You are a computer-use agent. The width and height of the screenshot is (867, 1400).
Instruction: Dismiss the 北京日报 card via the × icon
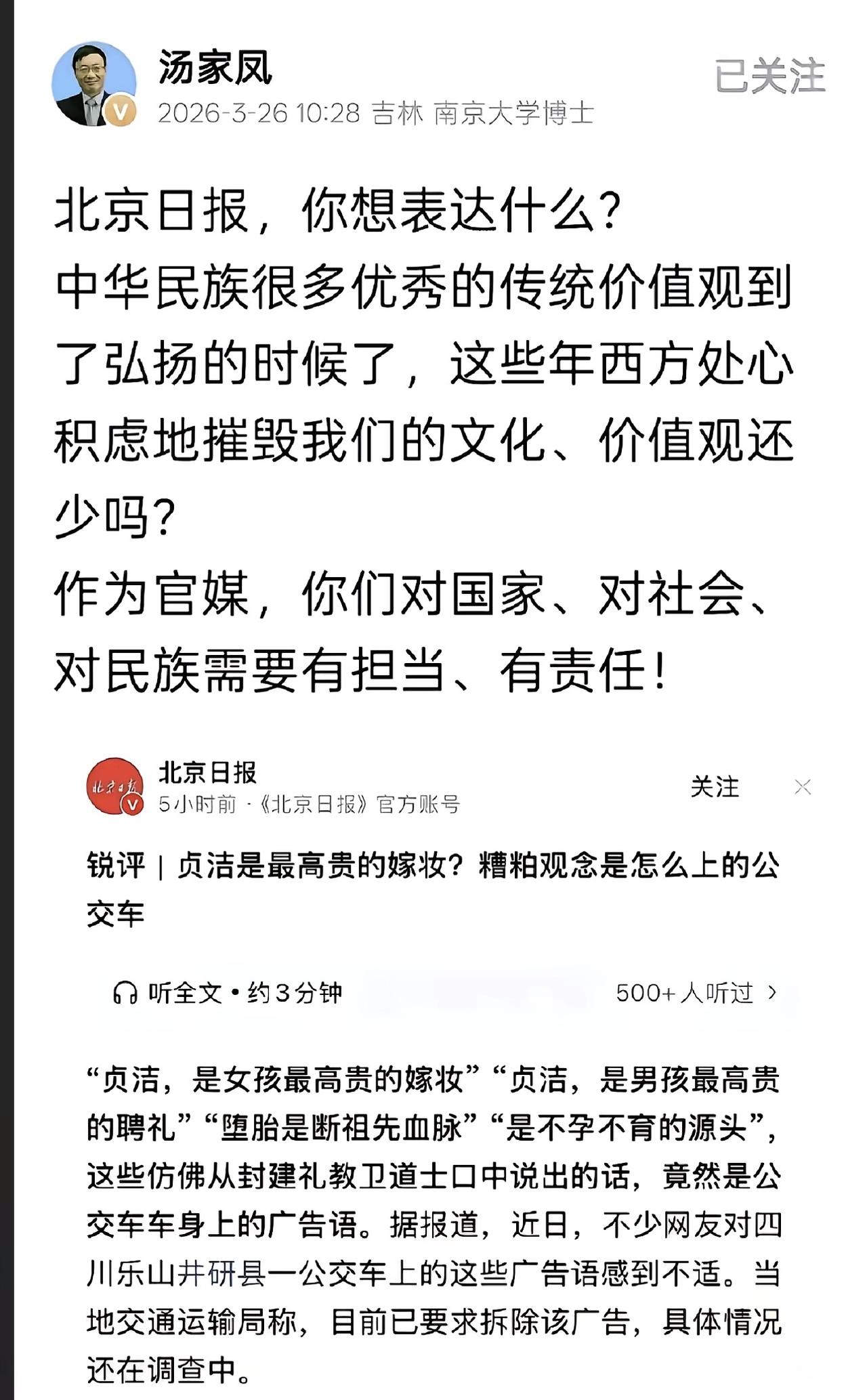(802, 786)
